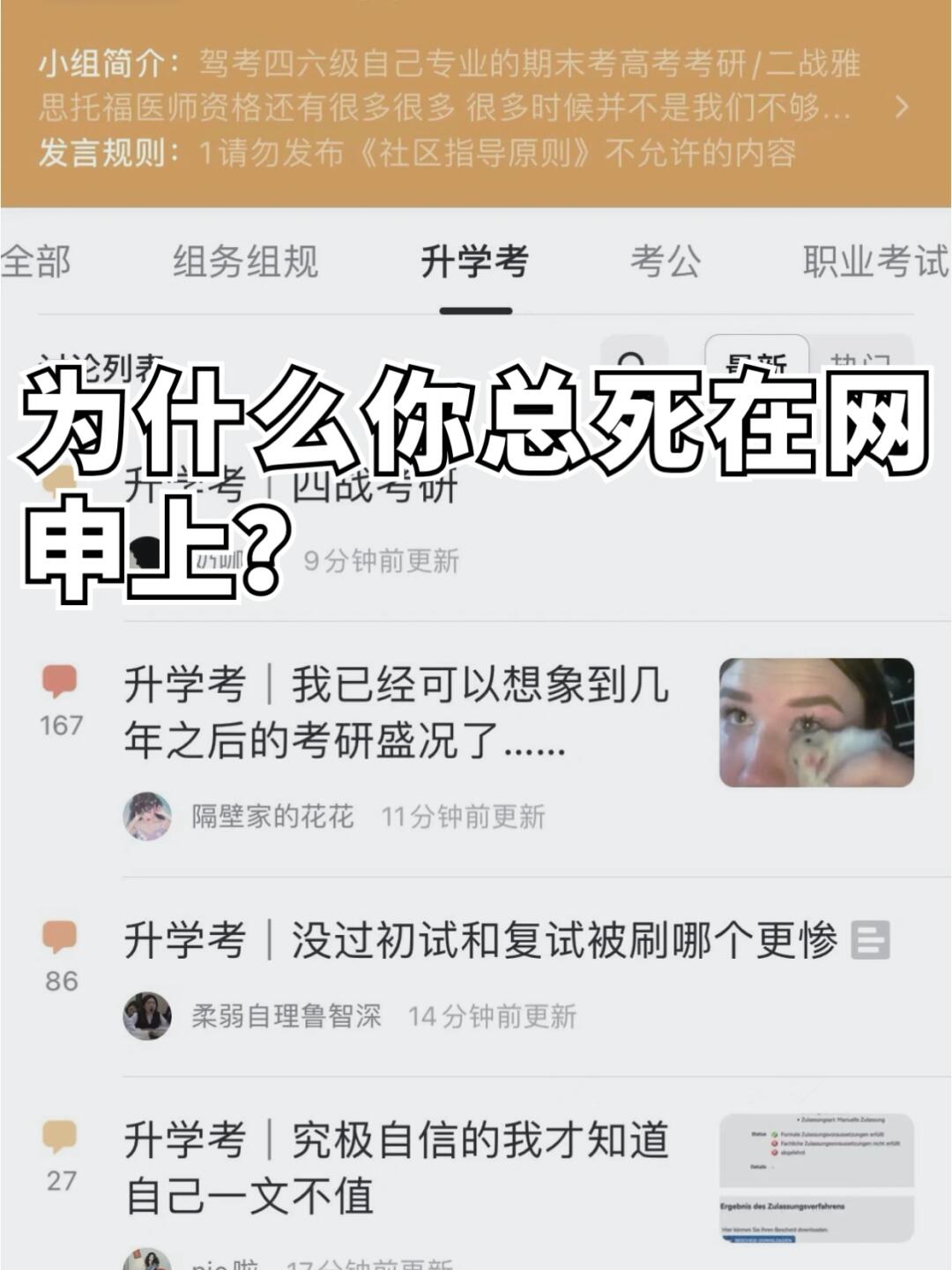Open the 职业考试 category
Screen dimensions: 952x1270
pos(871,262)
